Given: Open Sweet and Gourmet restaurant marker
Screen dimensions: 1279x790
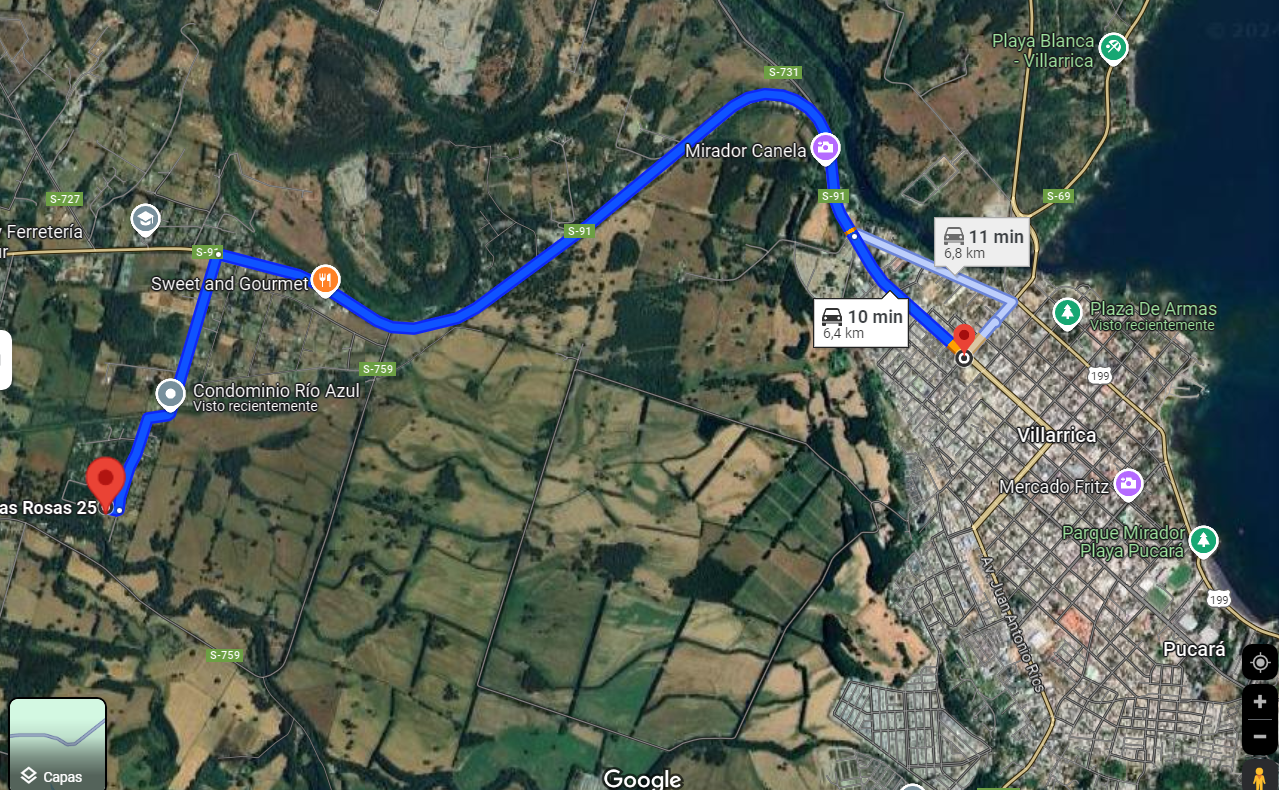Looking at the screenshot, I should click(x=324, y=281).
